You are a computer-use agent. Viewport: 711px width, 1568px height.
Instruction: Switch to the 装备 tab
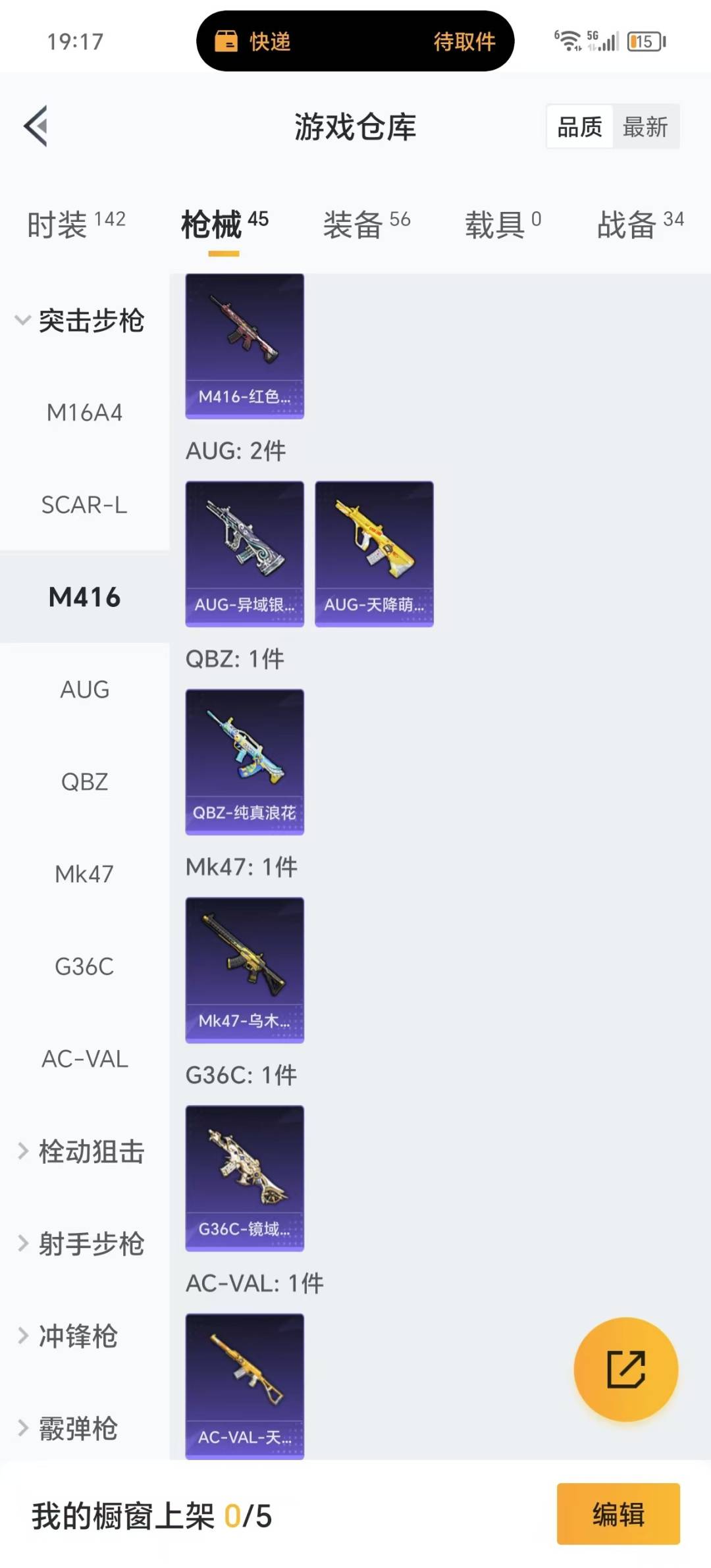click(367, 224)
